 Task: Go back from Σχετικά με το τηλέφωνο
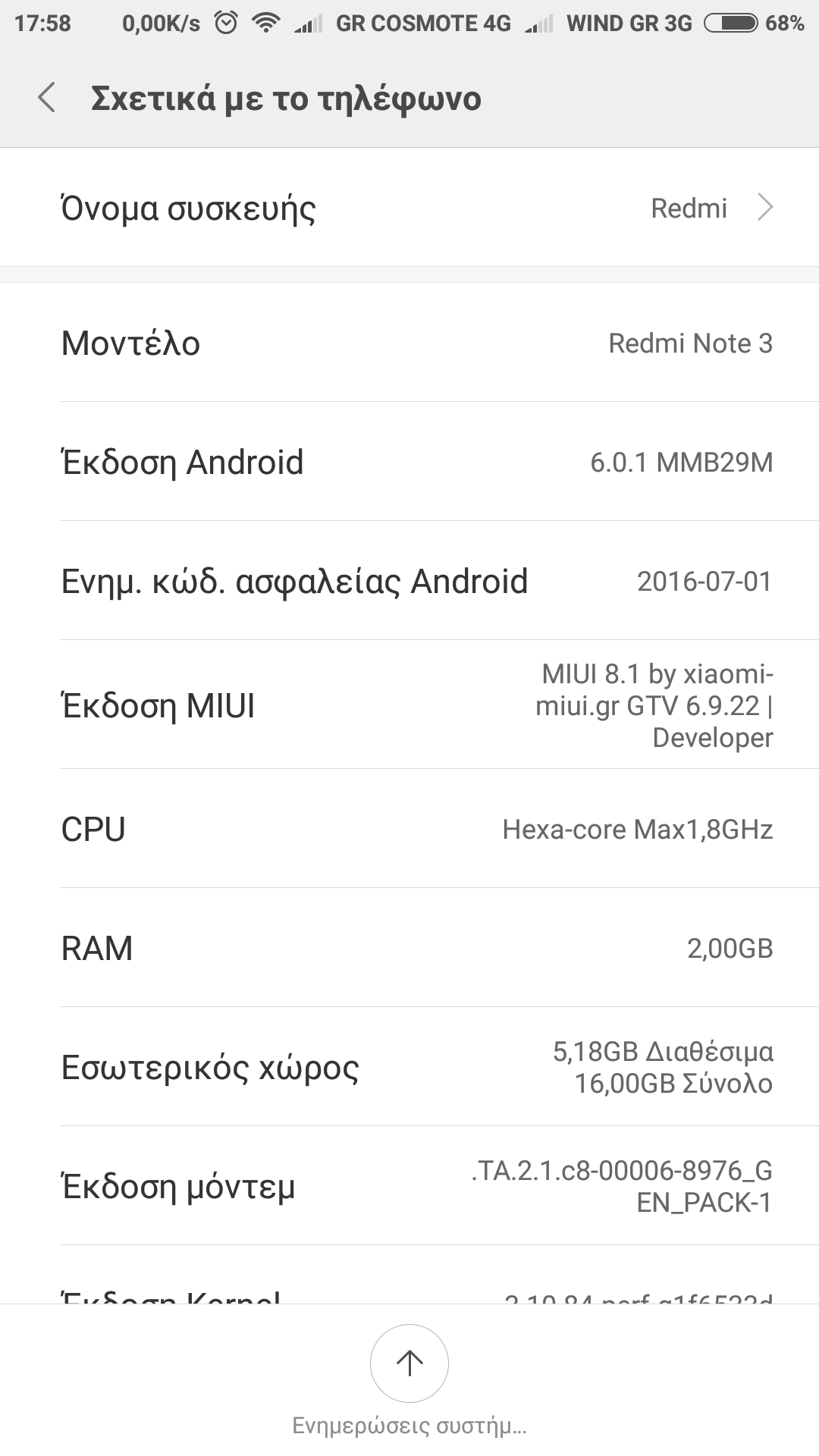click(47, 99)
